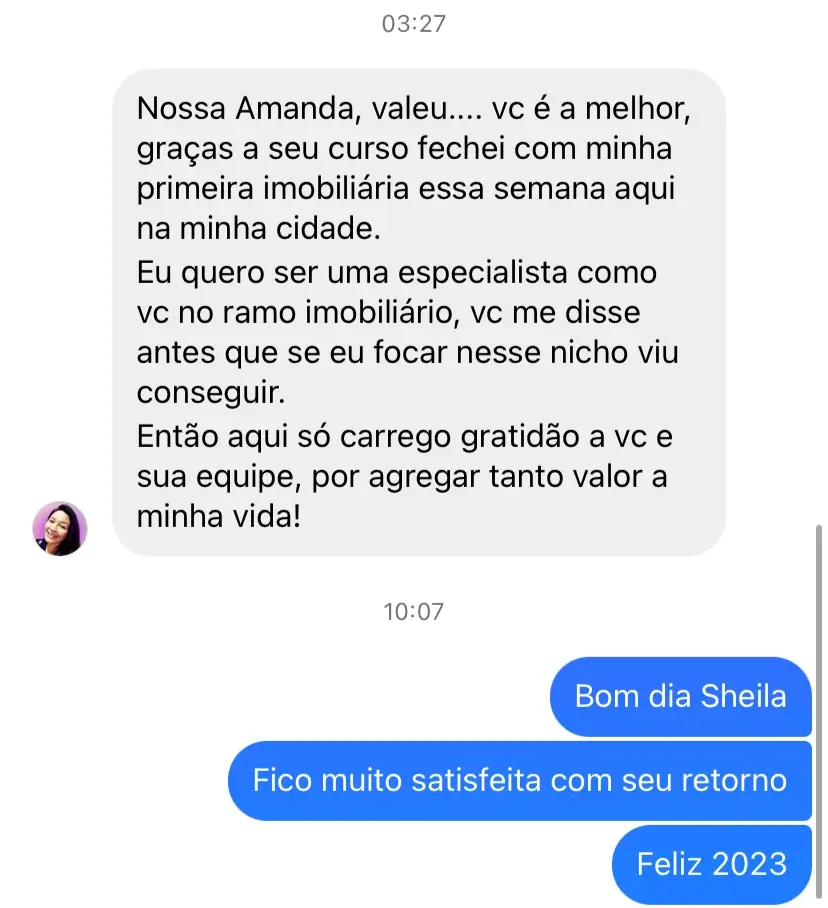The image size is (828, 908).
Task: Select the contact avatar thumbnail
Action: 60,530
